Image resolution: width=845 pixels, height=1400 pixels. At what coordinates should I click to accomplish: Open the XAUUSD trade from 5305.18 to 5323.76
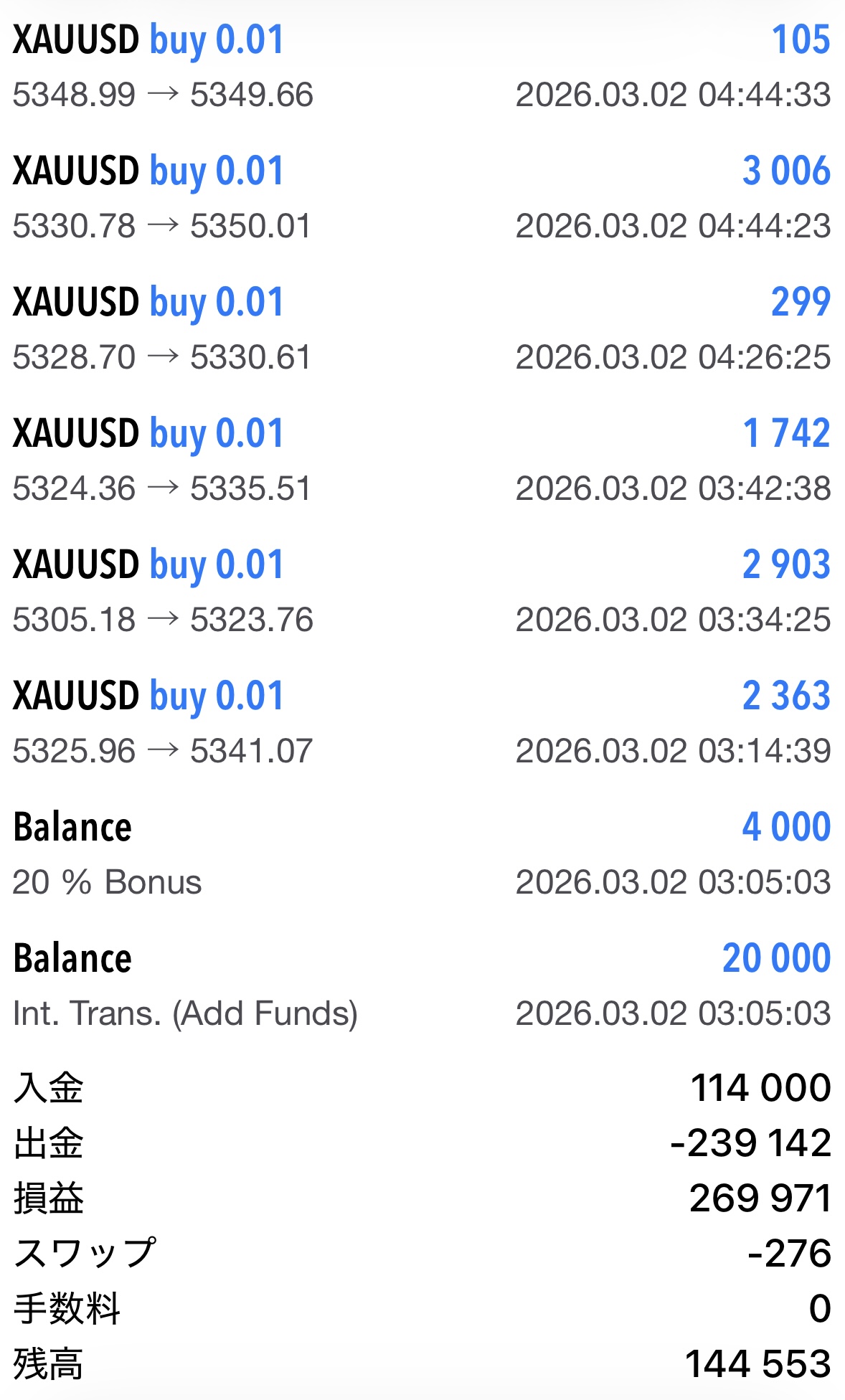tap(422, 592)
